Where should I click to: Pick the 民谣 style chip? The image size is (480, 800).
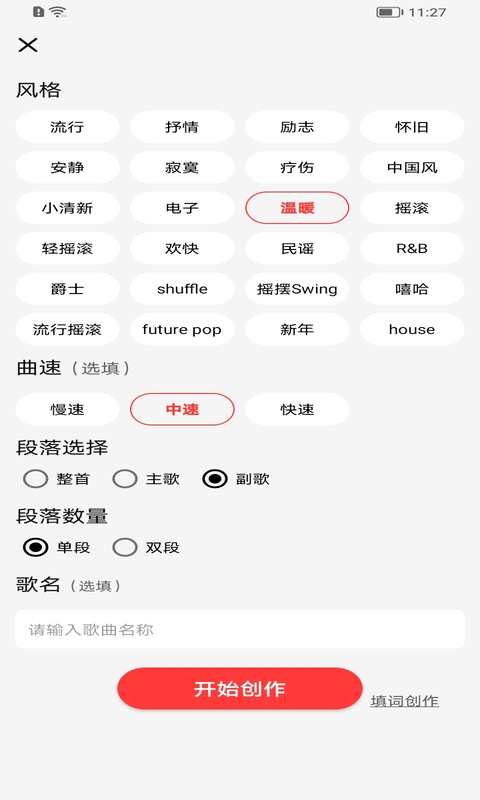pos(297,248)
